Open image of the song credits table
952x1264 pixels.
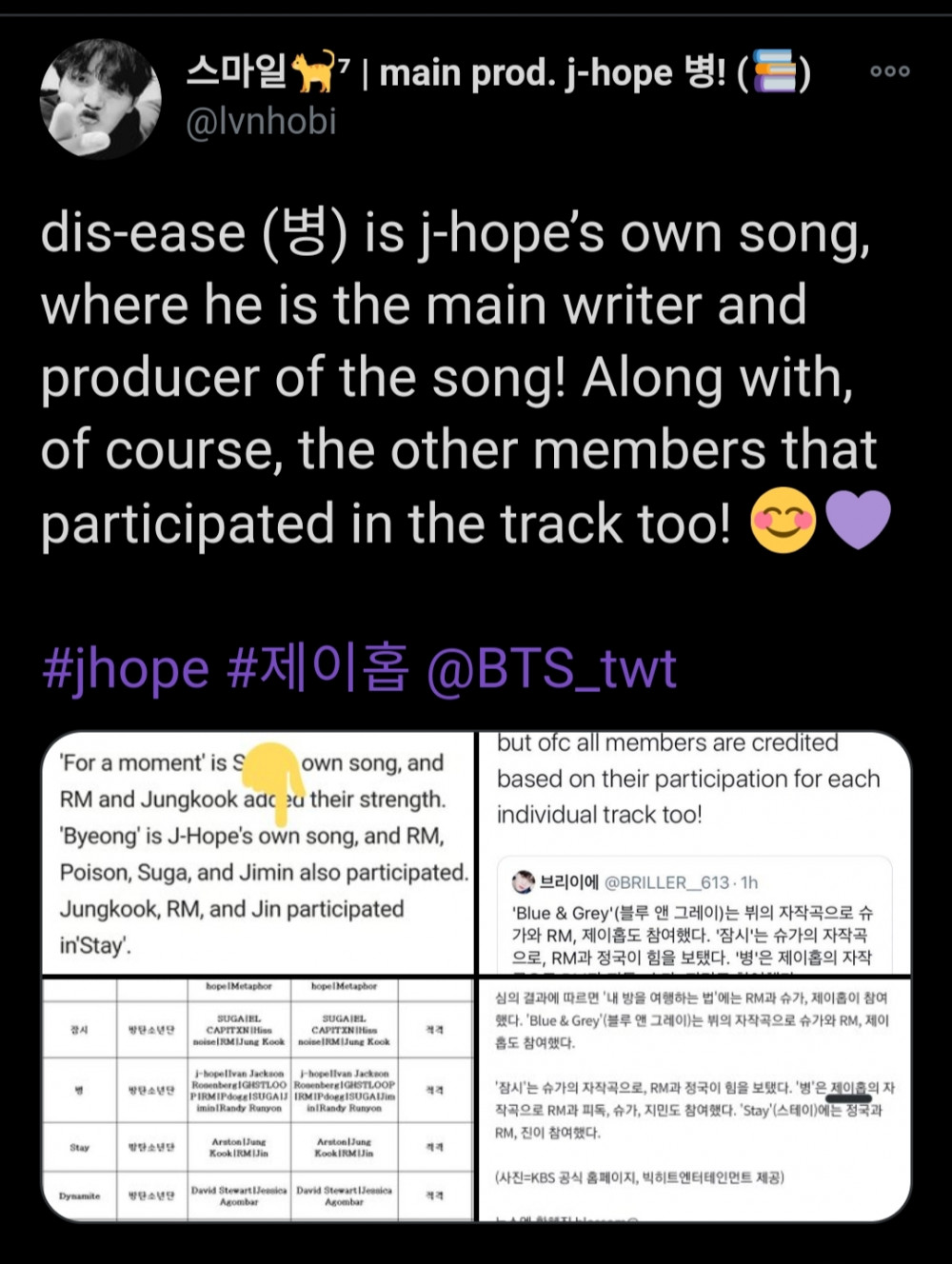point(258,1099)
